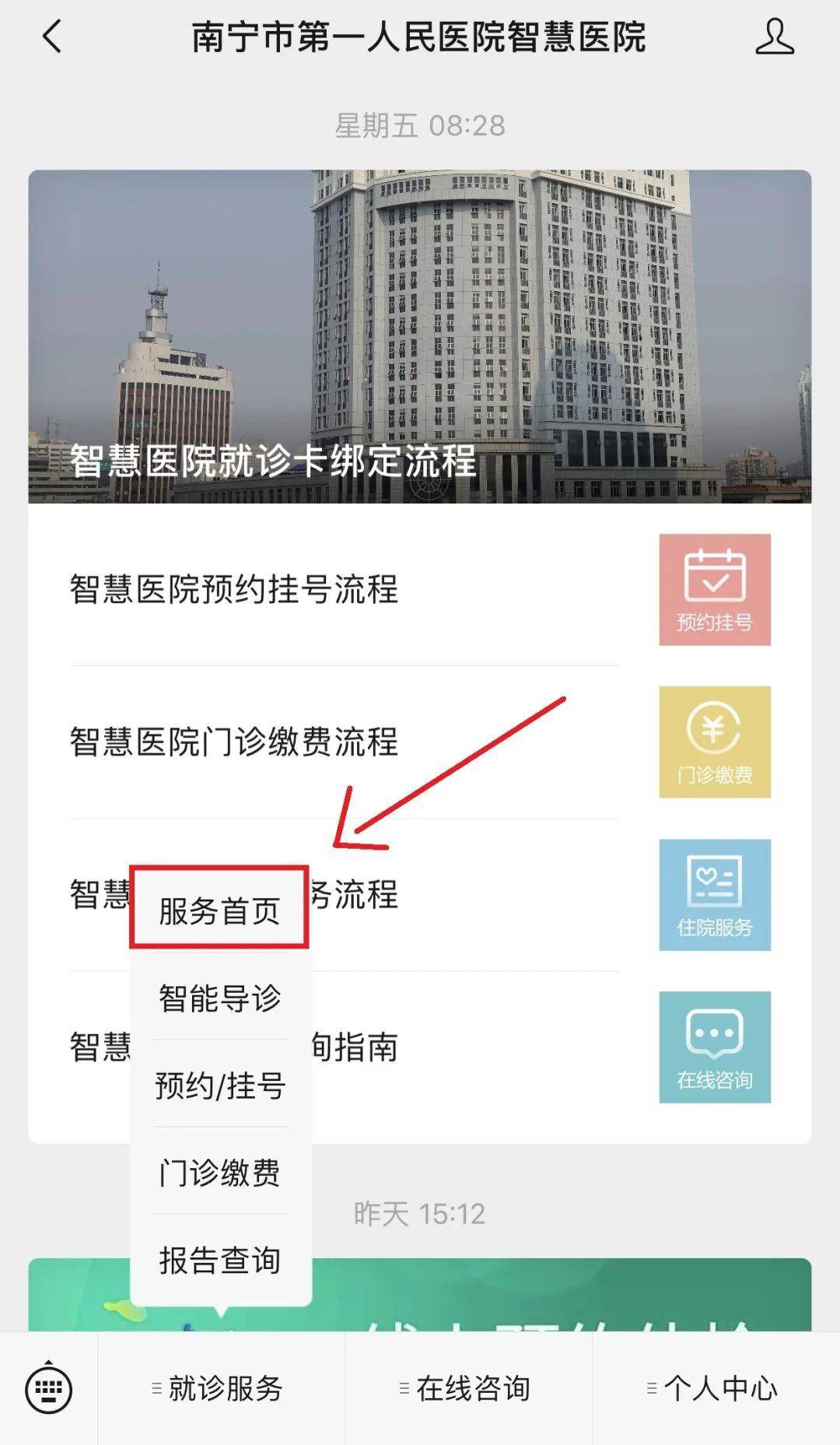This screenshot has height=1445, width=840.
Task: Switch to keyboard input mode
Action: click(x=49, y=1388)
